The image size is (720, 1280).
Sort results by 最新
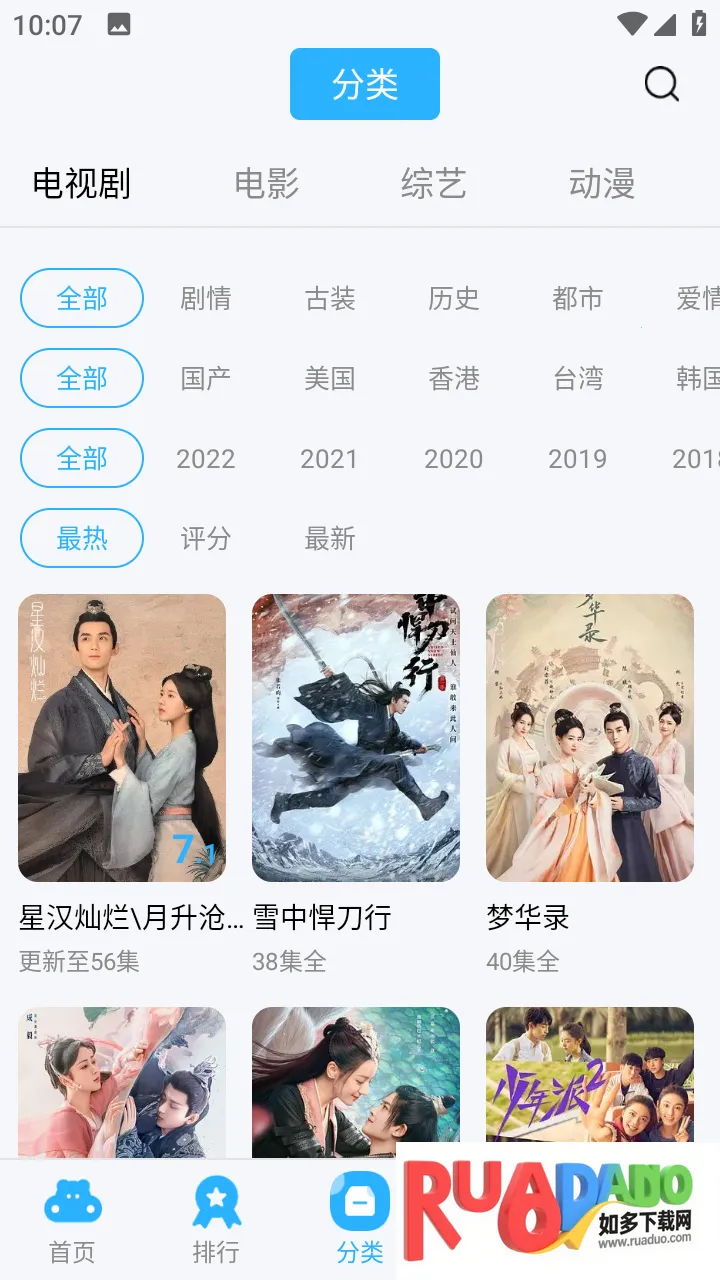click(330, 538)
